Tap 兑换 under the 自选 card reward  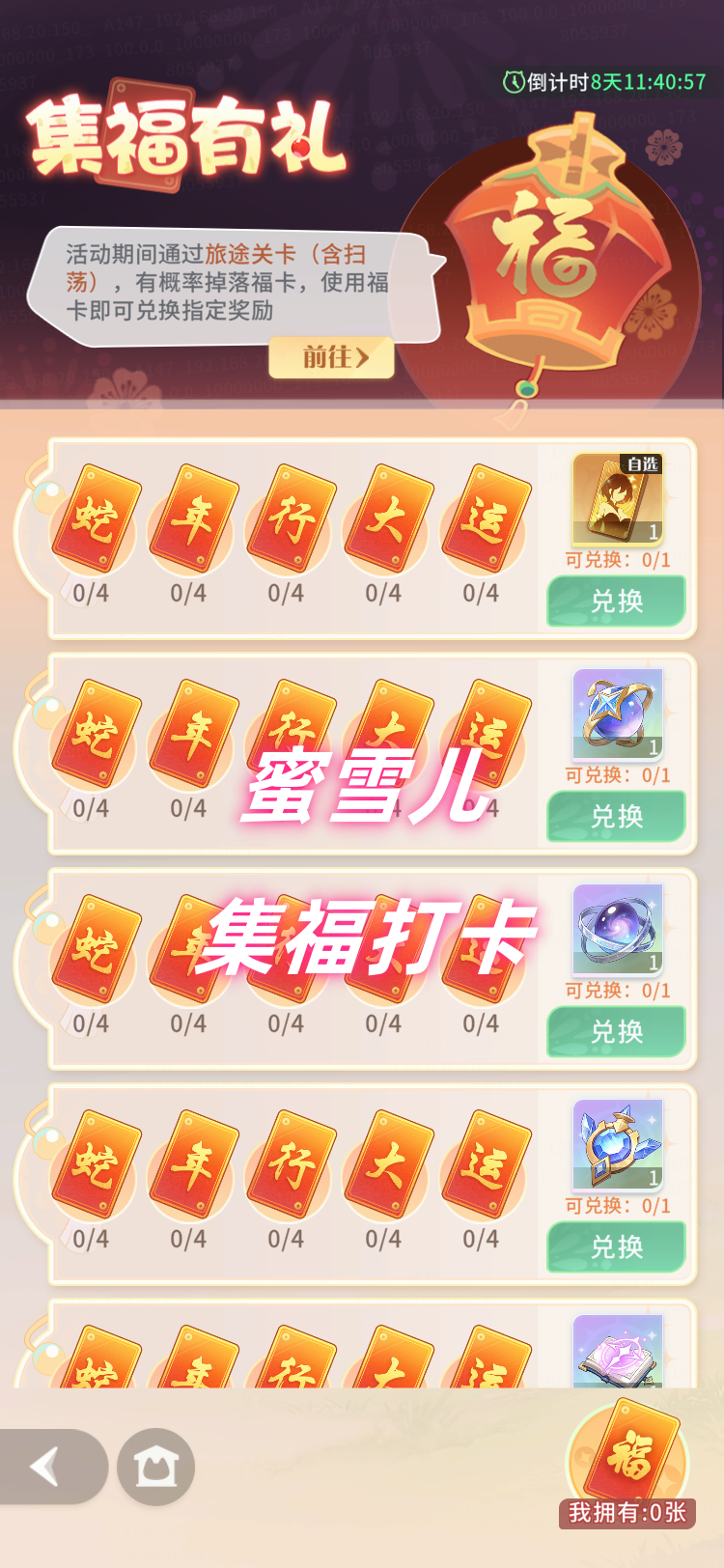(616, 602)
